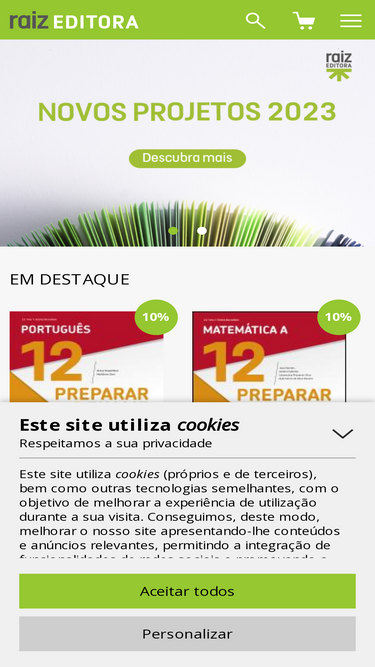Open the shopping cart
The image size is (375, 667).
tap(304, 20)
